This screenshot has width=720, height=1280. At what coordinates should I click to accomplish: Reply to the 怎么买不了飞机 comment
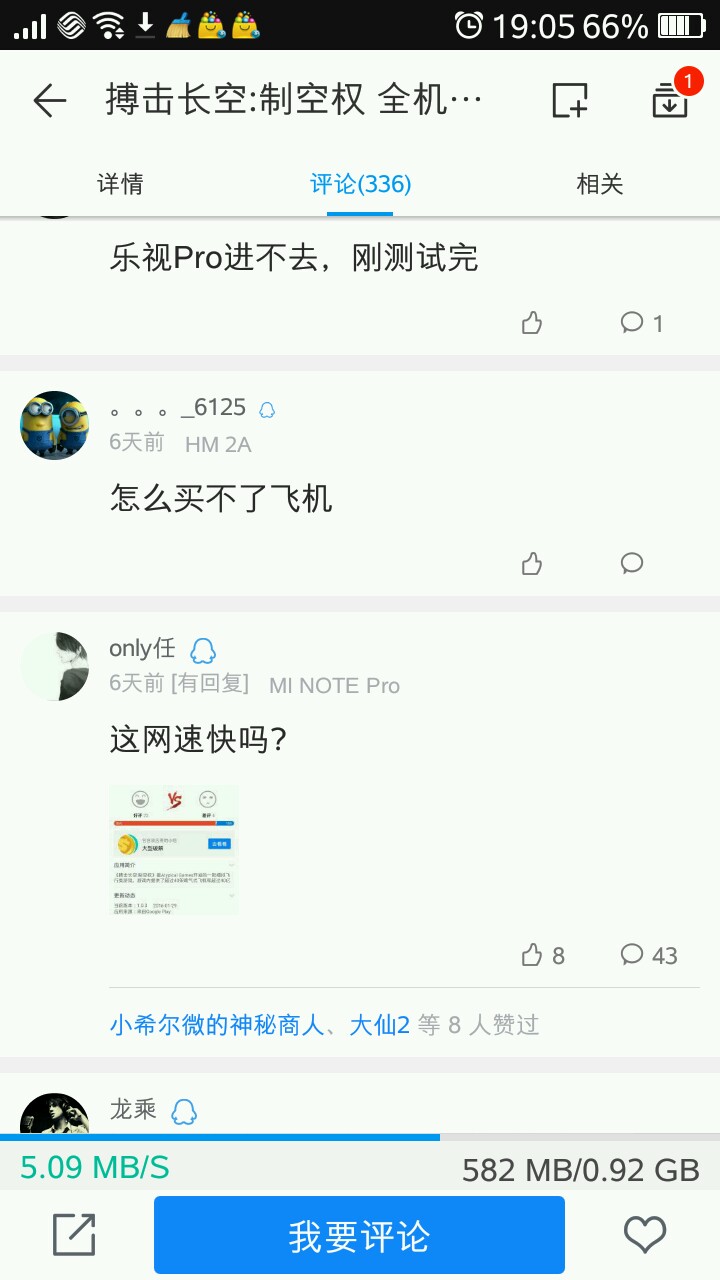[x=632, y=563]
